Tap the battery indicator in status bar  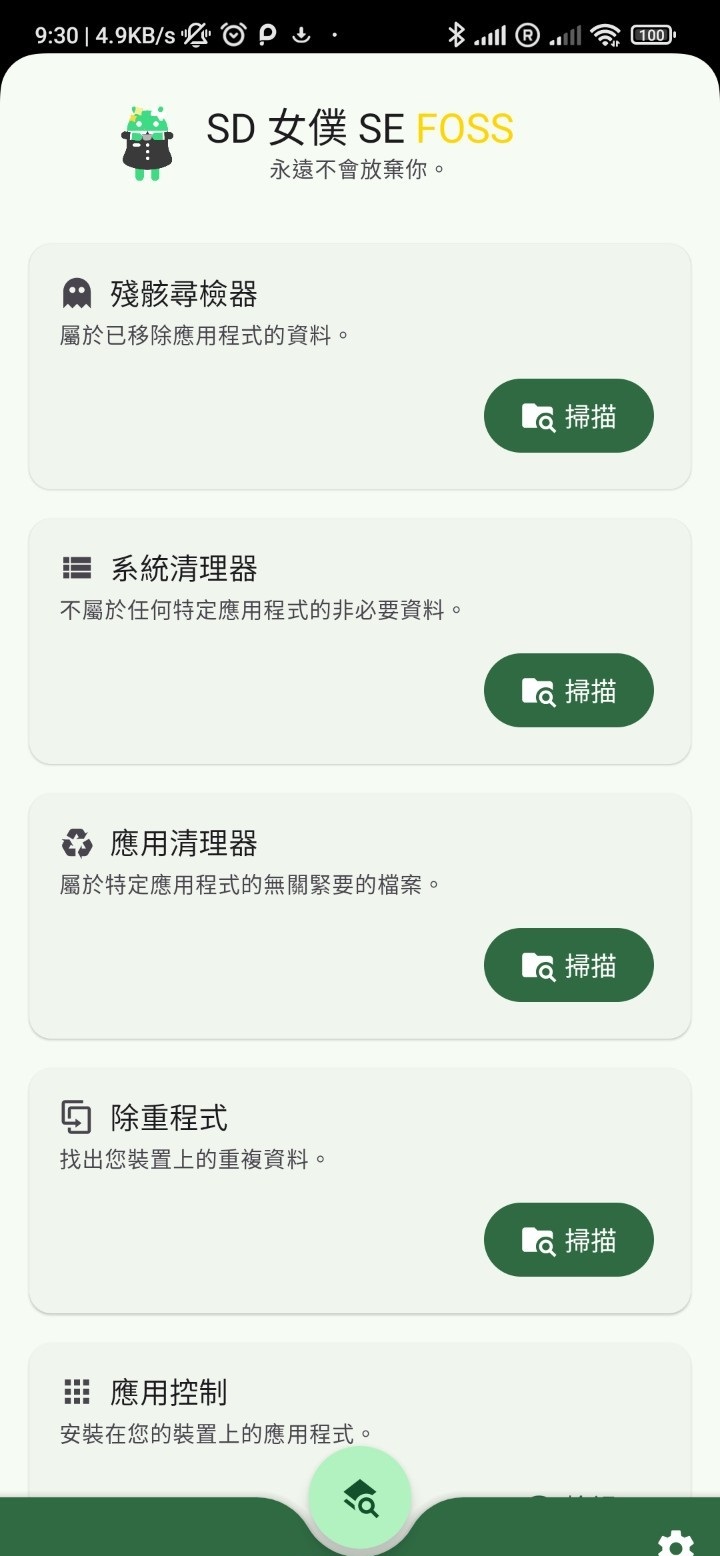point(651,34)
